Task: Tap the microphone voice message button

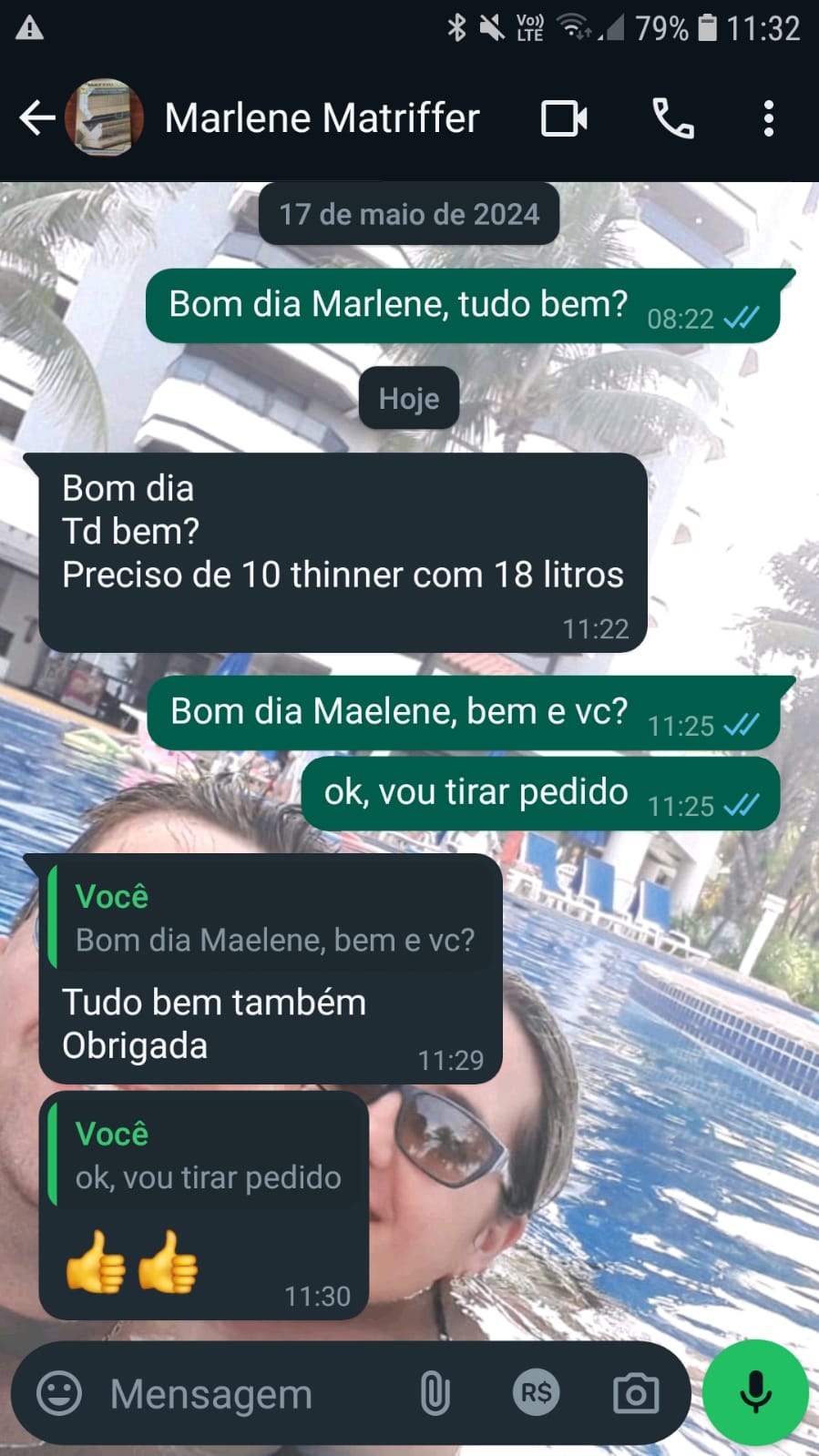Action: tap(755, 1392)
